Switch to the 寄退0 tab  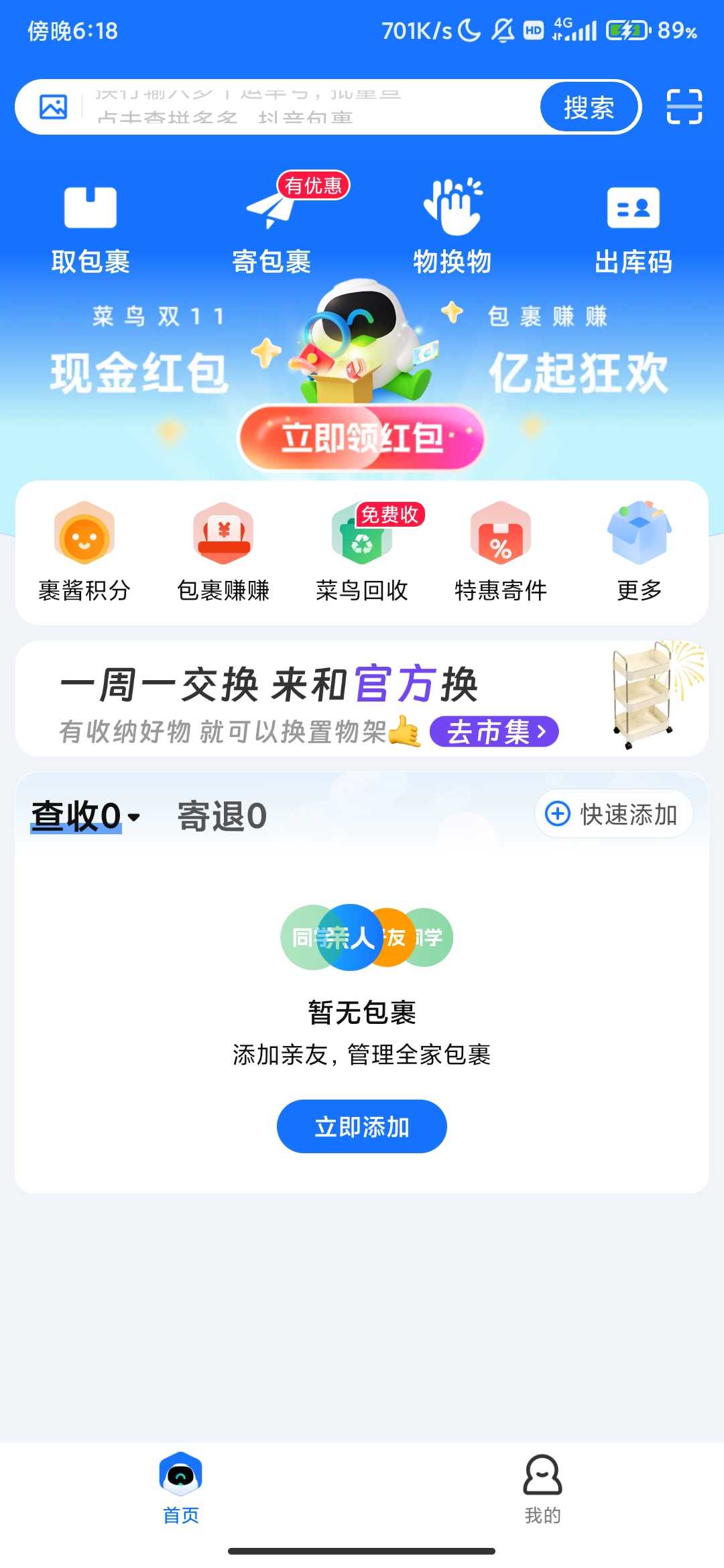(x=222, y=816)
